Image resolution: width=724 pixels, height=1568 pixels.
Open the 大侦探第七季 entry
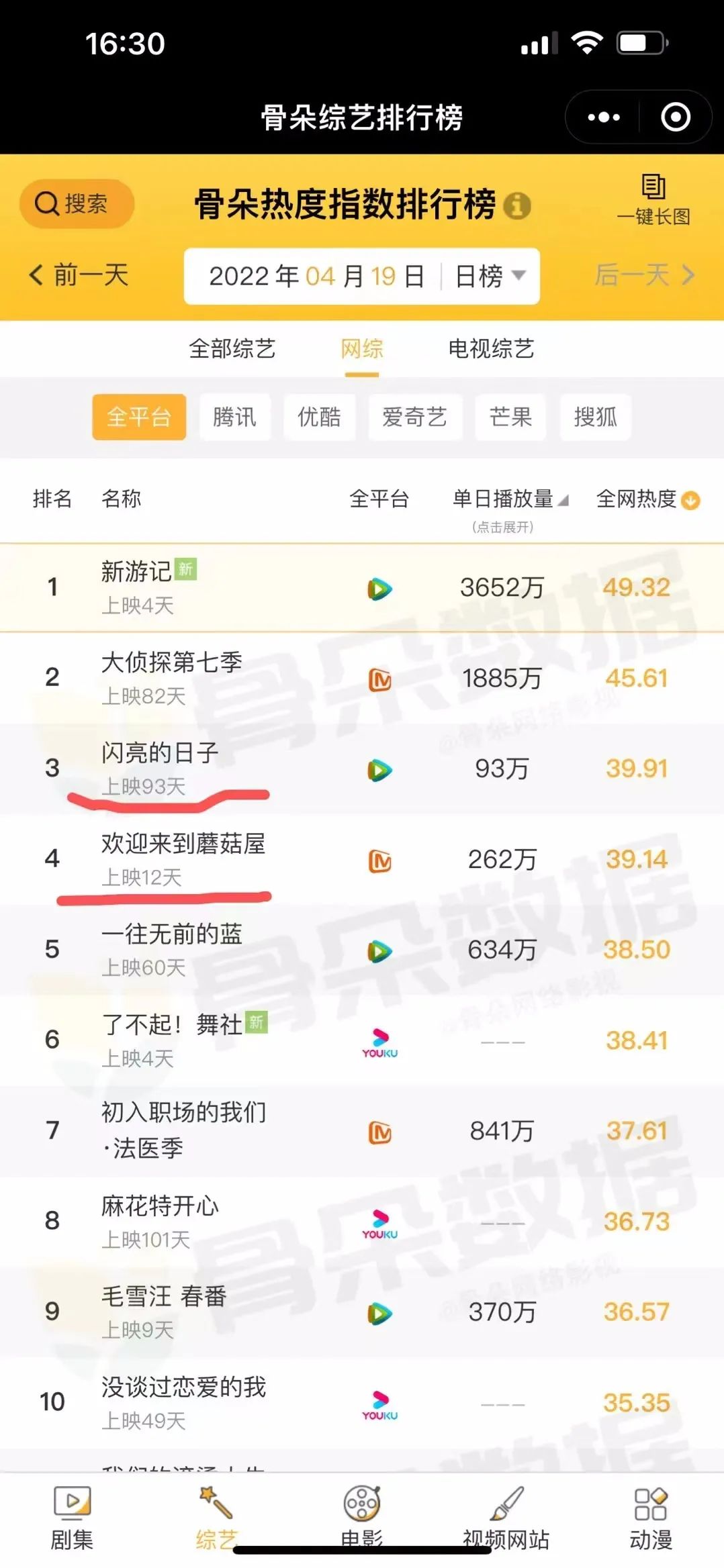tap(171, 663)
